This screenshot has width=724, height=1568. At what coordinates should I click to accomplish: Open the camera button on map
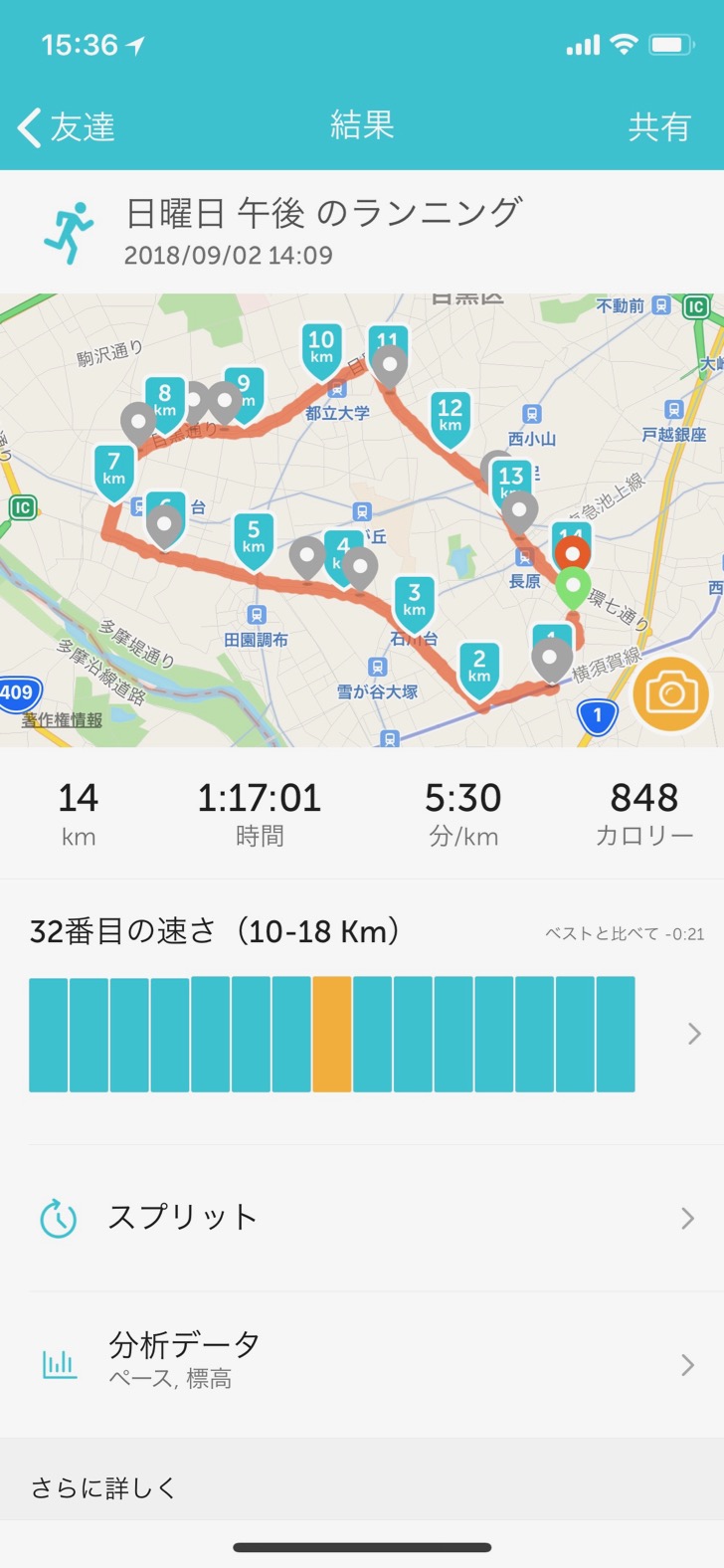[x=671, y=693]
